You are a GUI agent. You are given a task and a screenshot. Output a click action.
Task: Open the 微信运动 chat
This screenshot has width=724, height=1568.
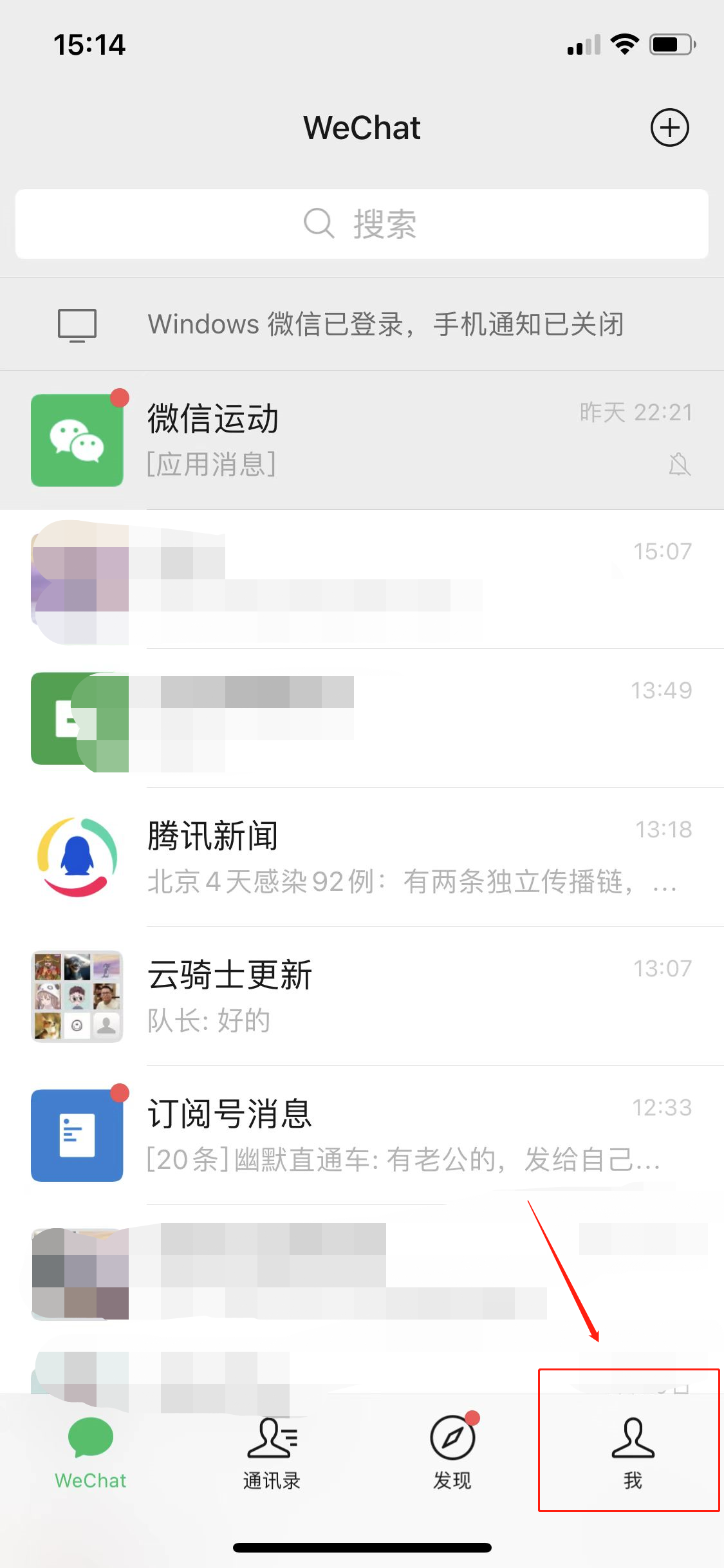pyautogui.click(x=362, y=440)
